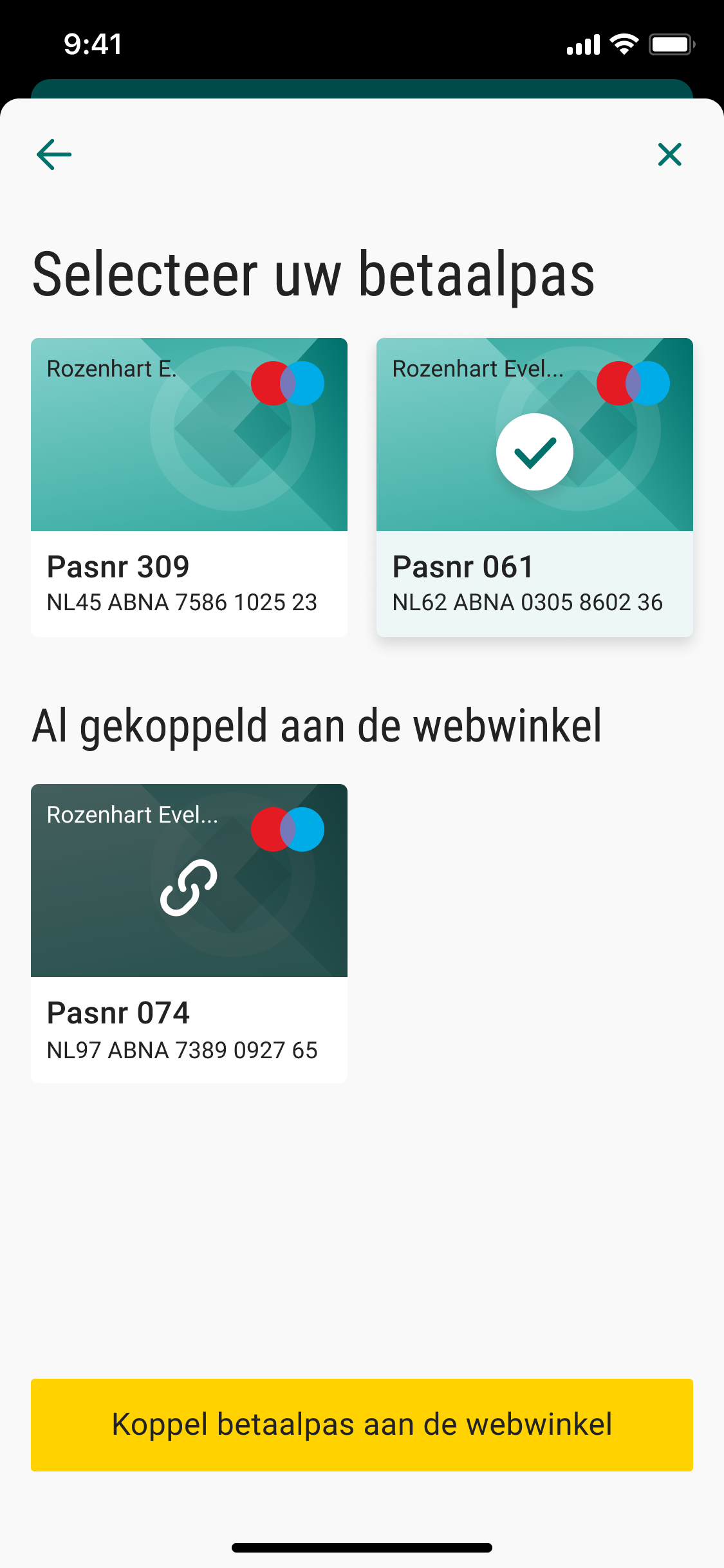Tap the battery indicator in the status bar
This screenshot has height=1568, width=724.
(x=671, y=44)
